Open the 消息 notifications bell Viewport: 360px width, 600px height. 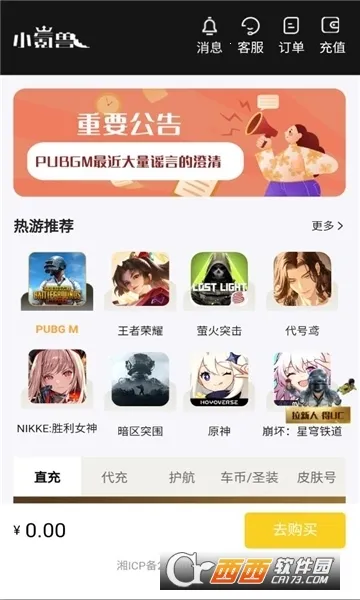pyautogui.click(x=209, y=36)
